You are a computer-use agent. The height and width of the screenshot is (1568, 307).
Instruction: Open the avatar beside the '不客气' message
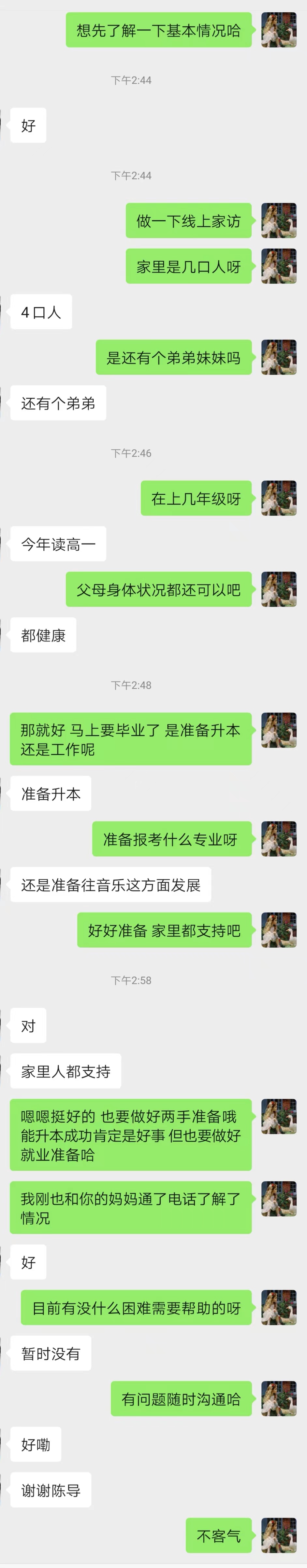pyautogui.click(x=279, y=1534)
